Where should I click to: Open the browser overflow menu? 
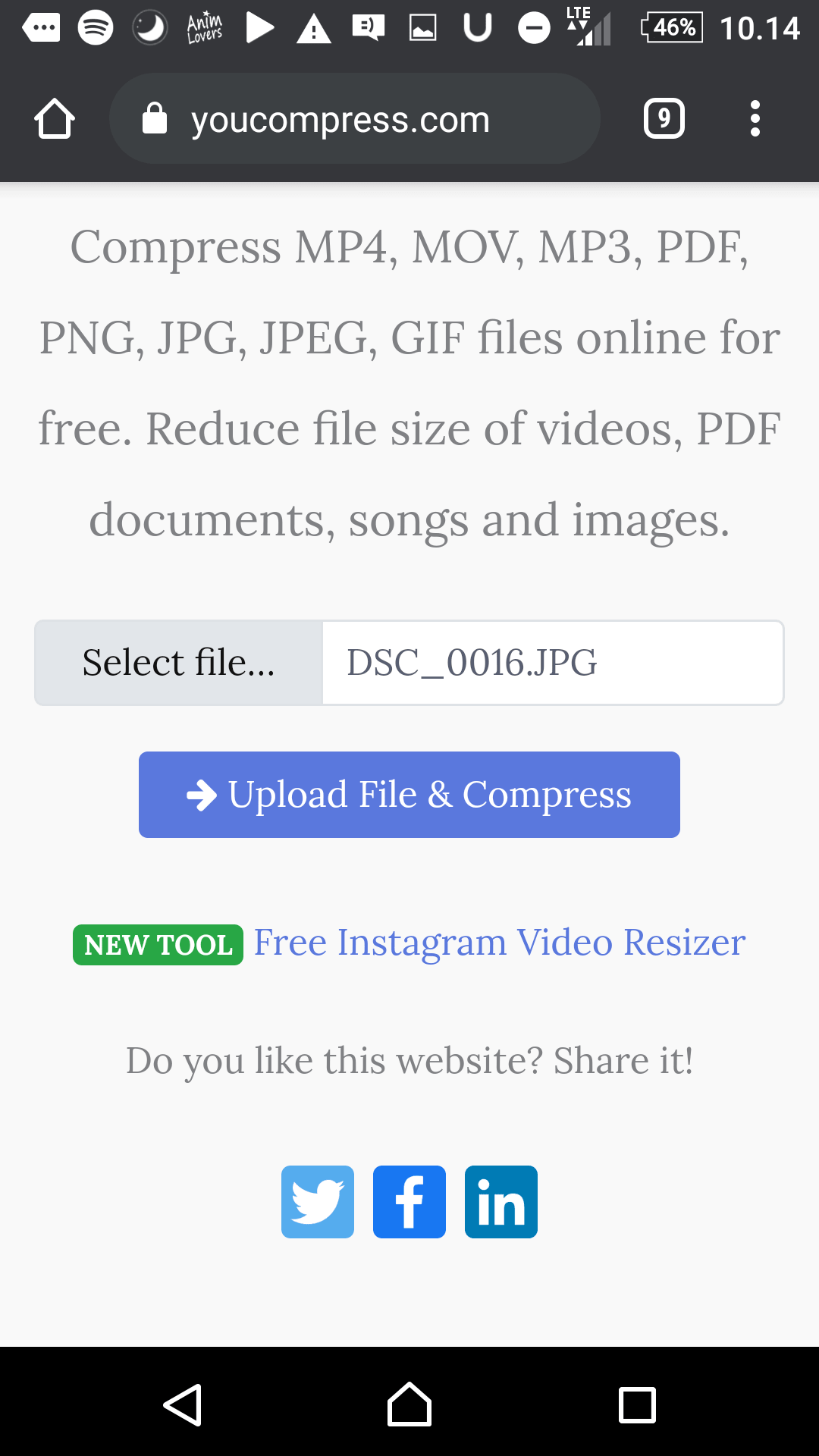pos(755,119)
